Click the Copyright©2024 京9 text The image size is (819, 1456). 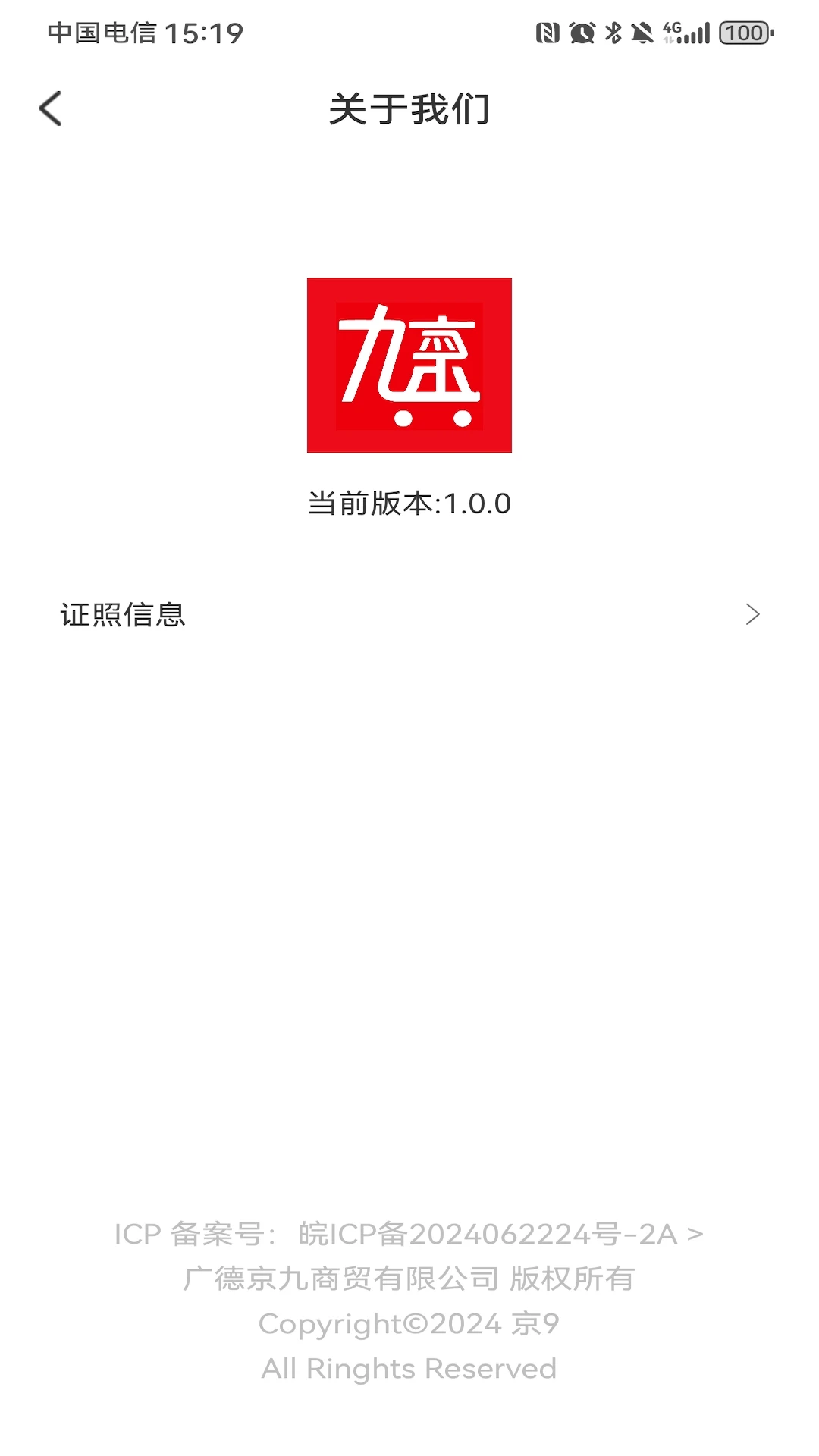coord(409,1323)
